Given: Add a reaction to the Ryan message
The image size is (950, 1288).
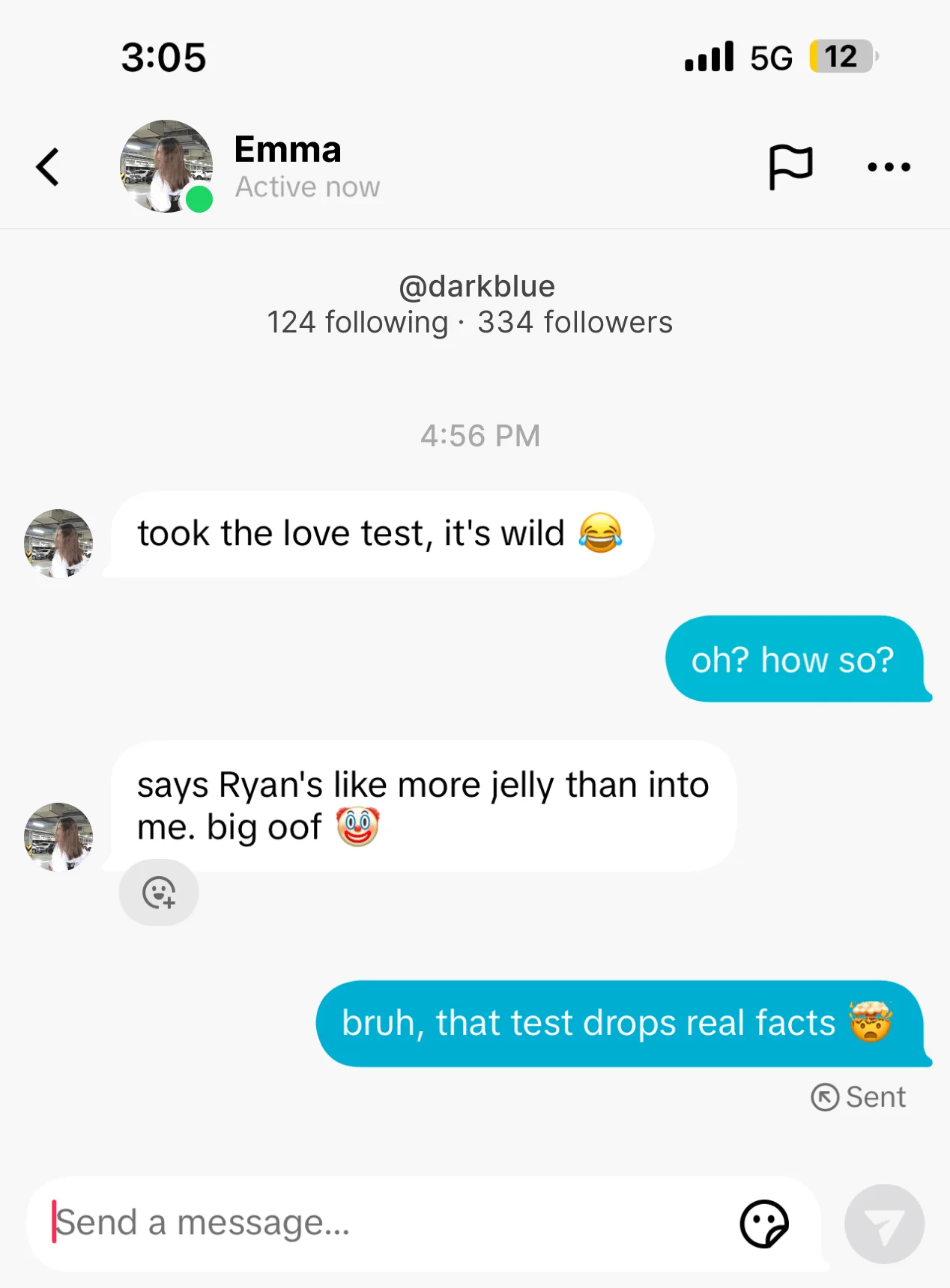Looking at the screenshot, I should pyautogui.click(x=159, y=893).
